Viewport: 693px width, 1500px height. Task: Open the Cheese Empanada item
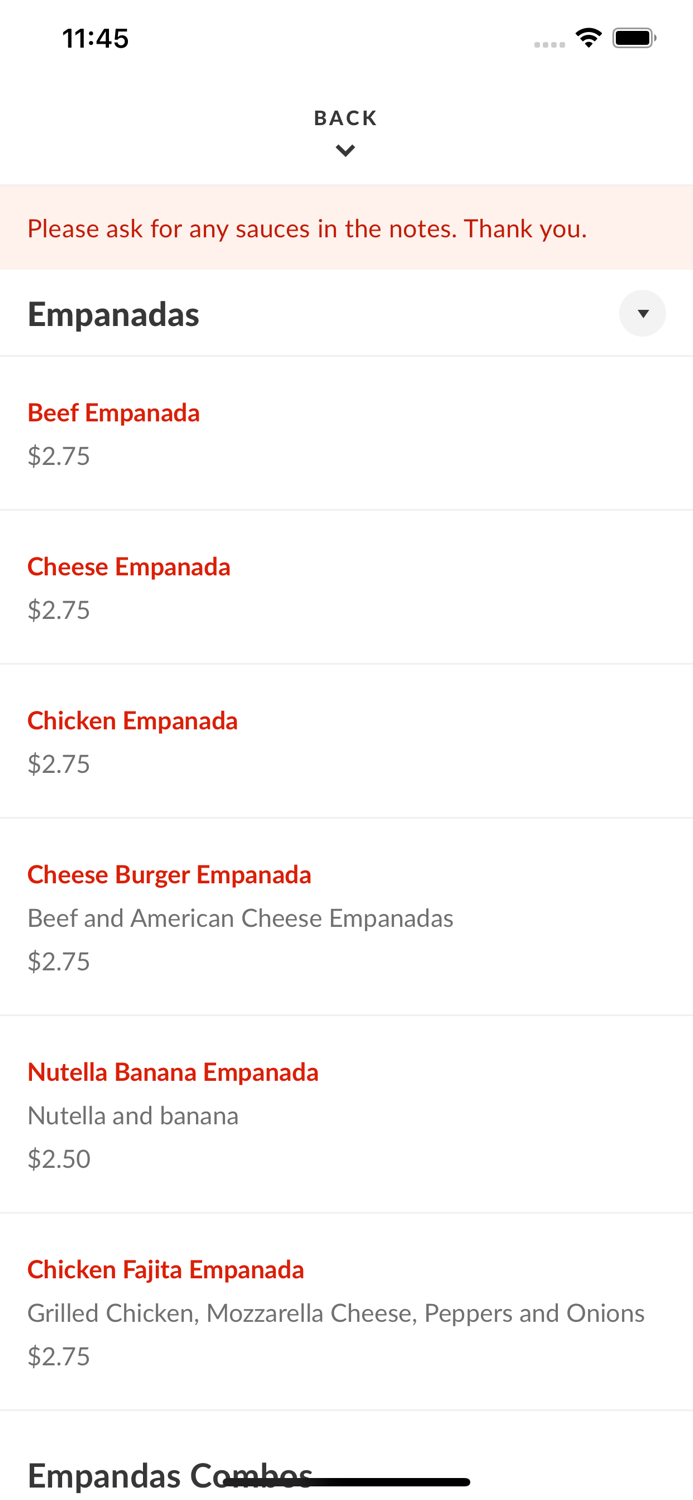[x=129, y=567]
